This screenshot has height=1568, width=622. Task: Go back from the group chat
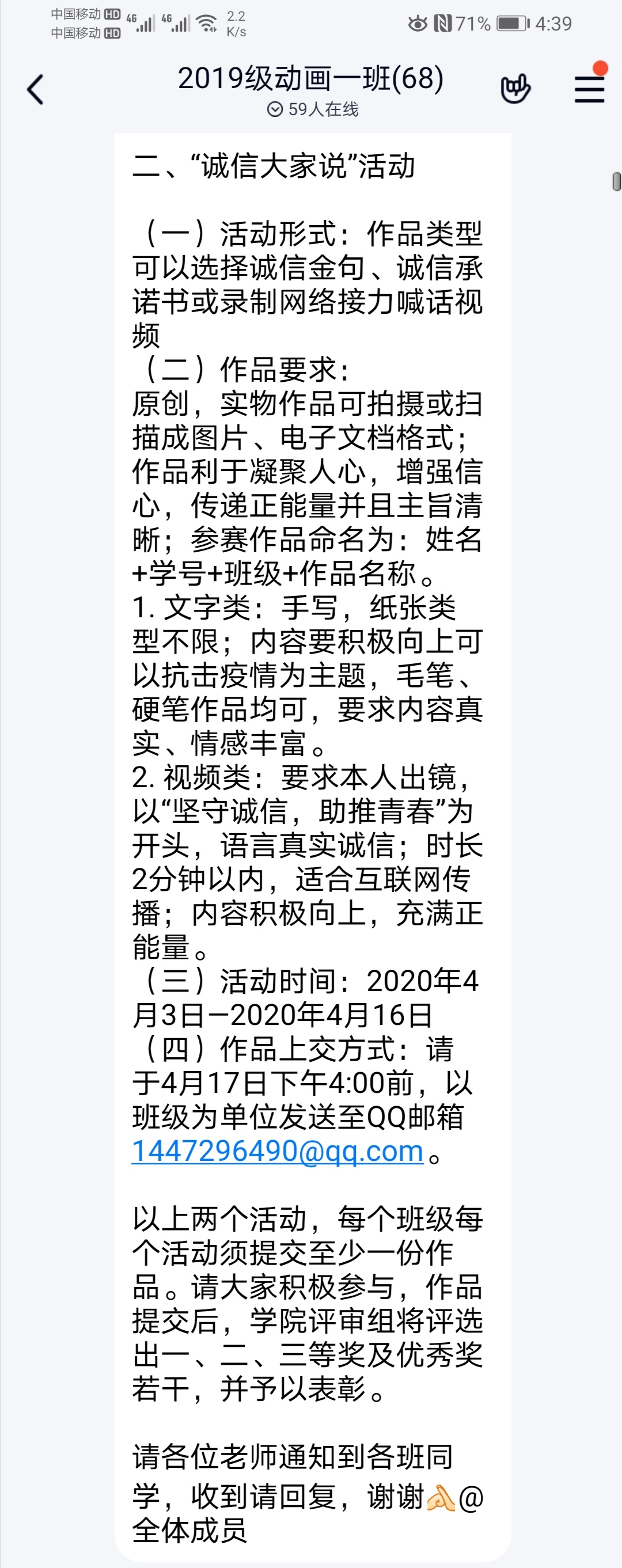coord(35,89)
